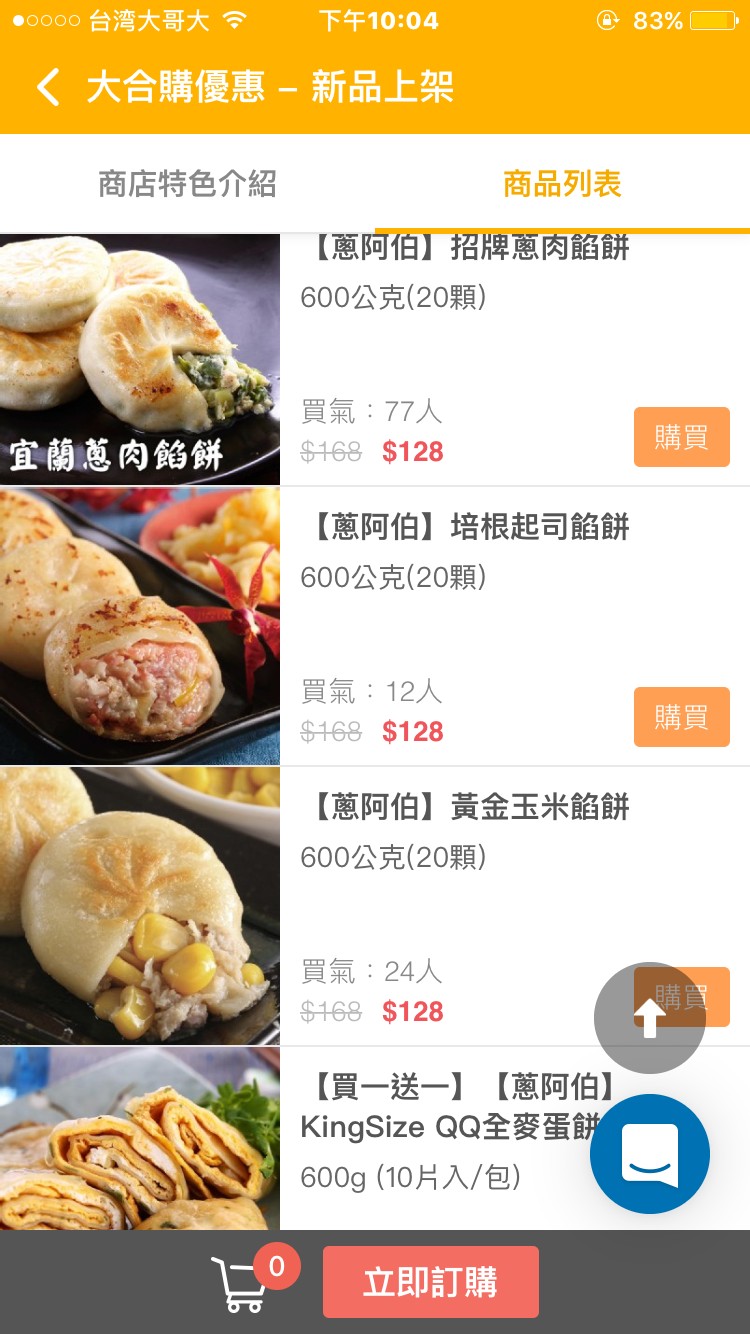
Task: View the 培根起司餡餅 product image
Action: (140, 627)
